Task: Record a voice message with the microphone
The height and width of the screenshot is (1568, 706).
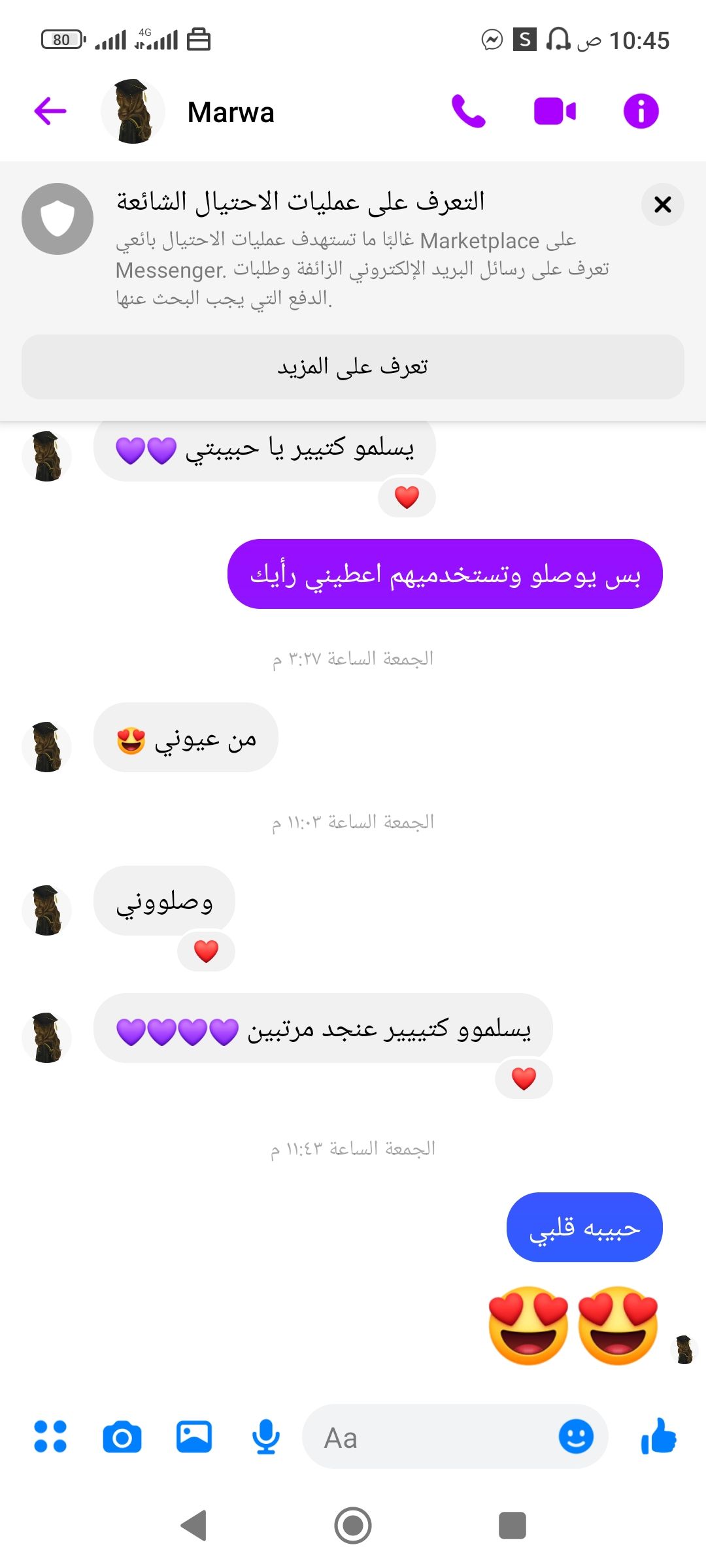Action: tap(266, 1437)
